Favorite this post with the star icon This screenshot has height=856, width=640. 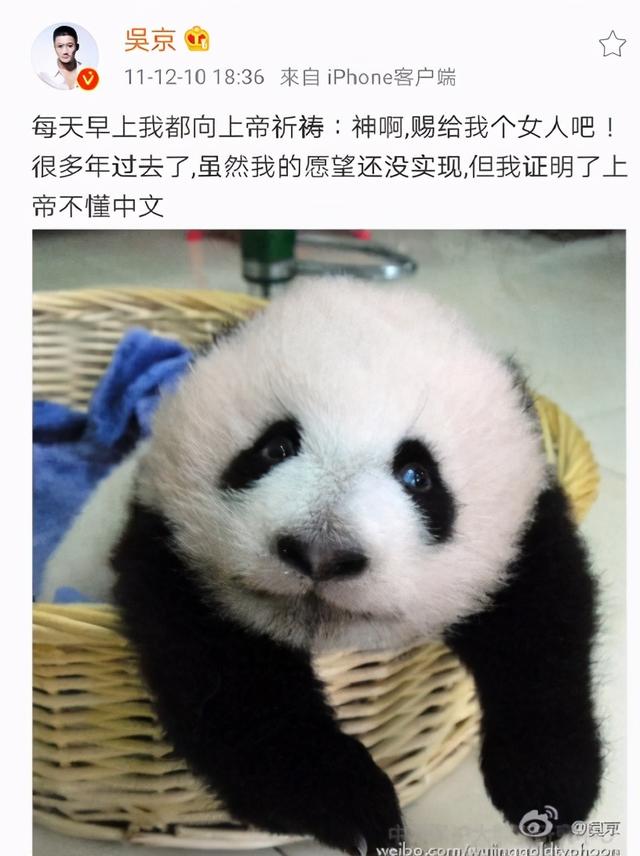[611, 44]
